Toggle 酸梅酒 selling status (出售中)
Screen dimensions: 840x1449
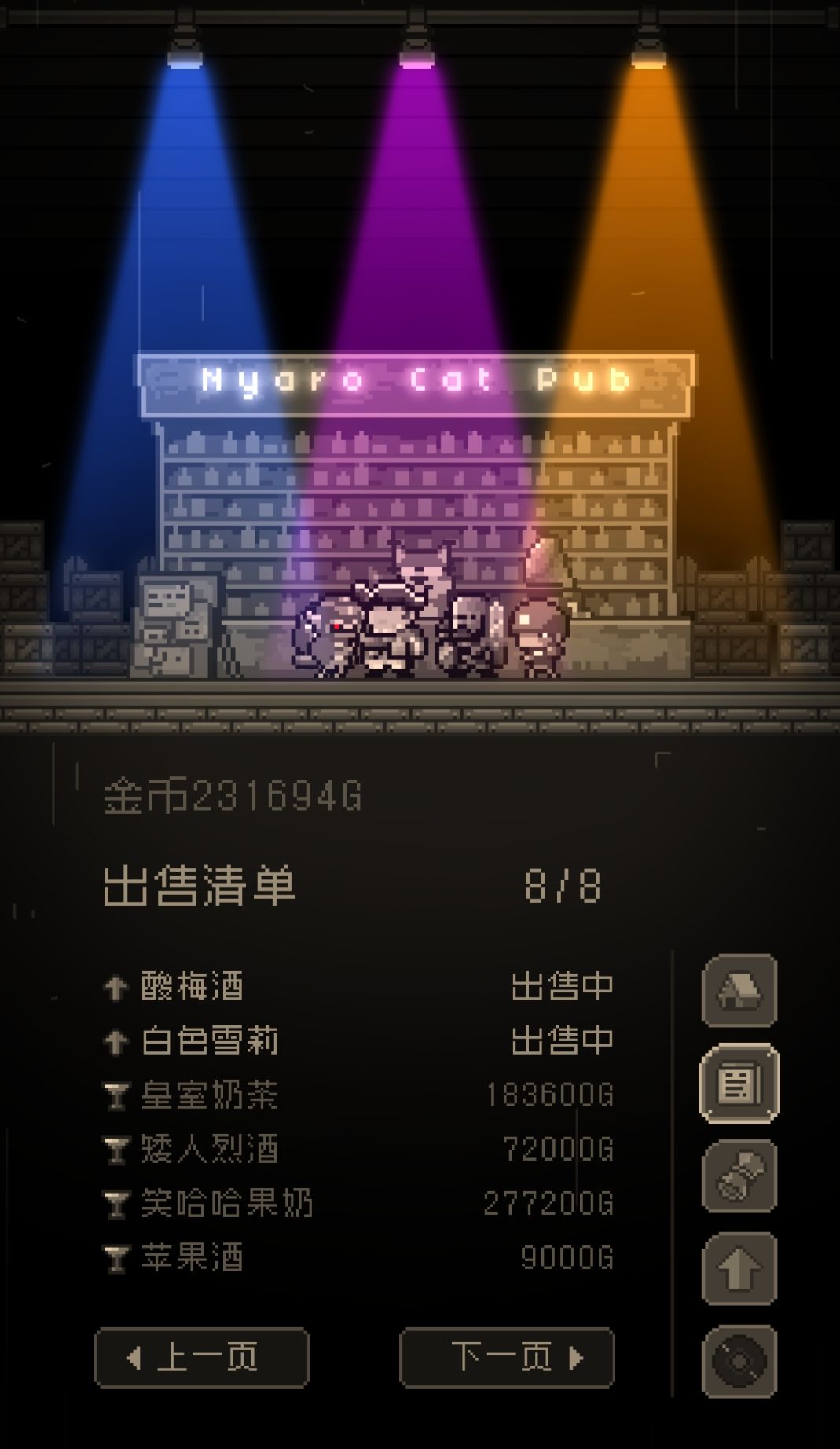click(x=564, y=984)
